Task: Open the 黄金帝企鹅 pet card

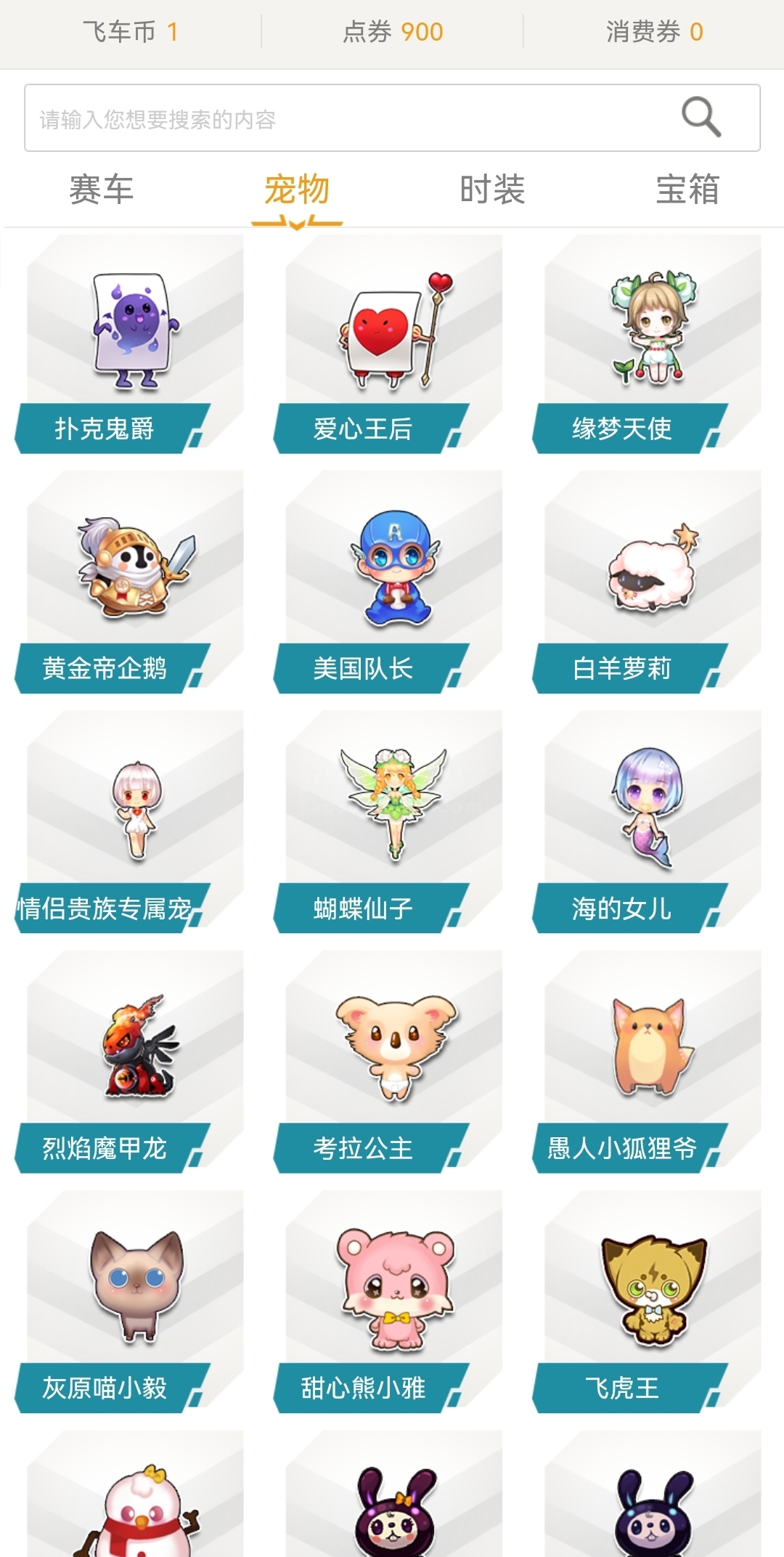Action: (131, 581)
